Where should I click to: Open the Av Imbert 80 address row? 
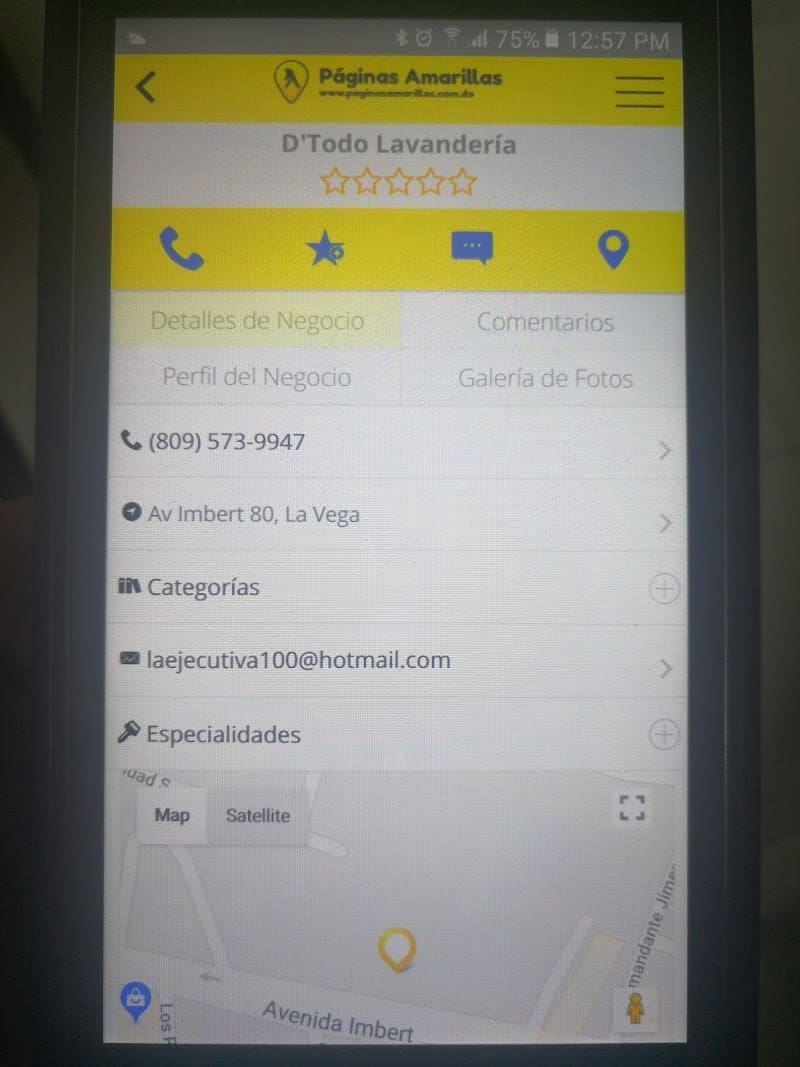397,515
